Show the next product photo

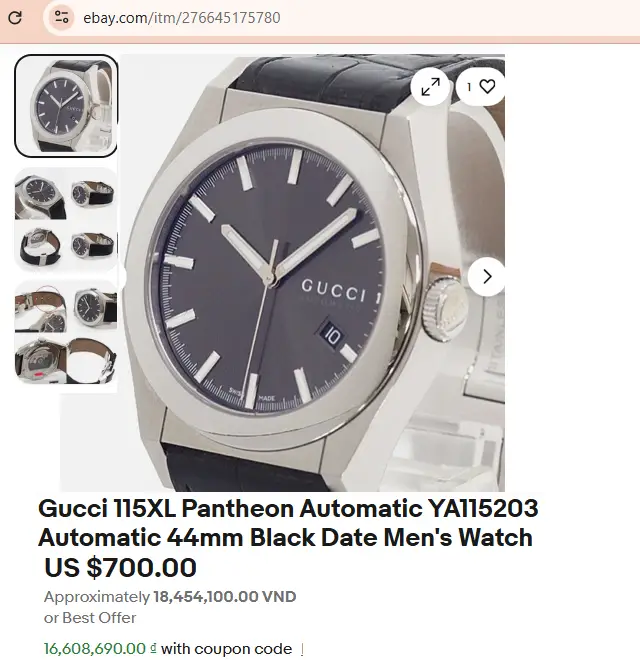tap(487, 276)
